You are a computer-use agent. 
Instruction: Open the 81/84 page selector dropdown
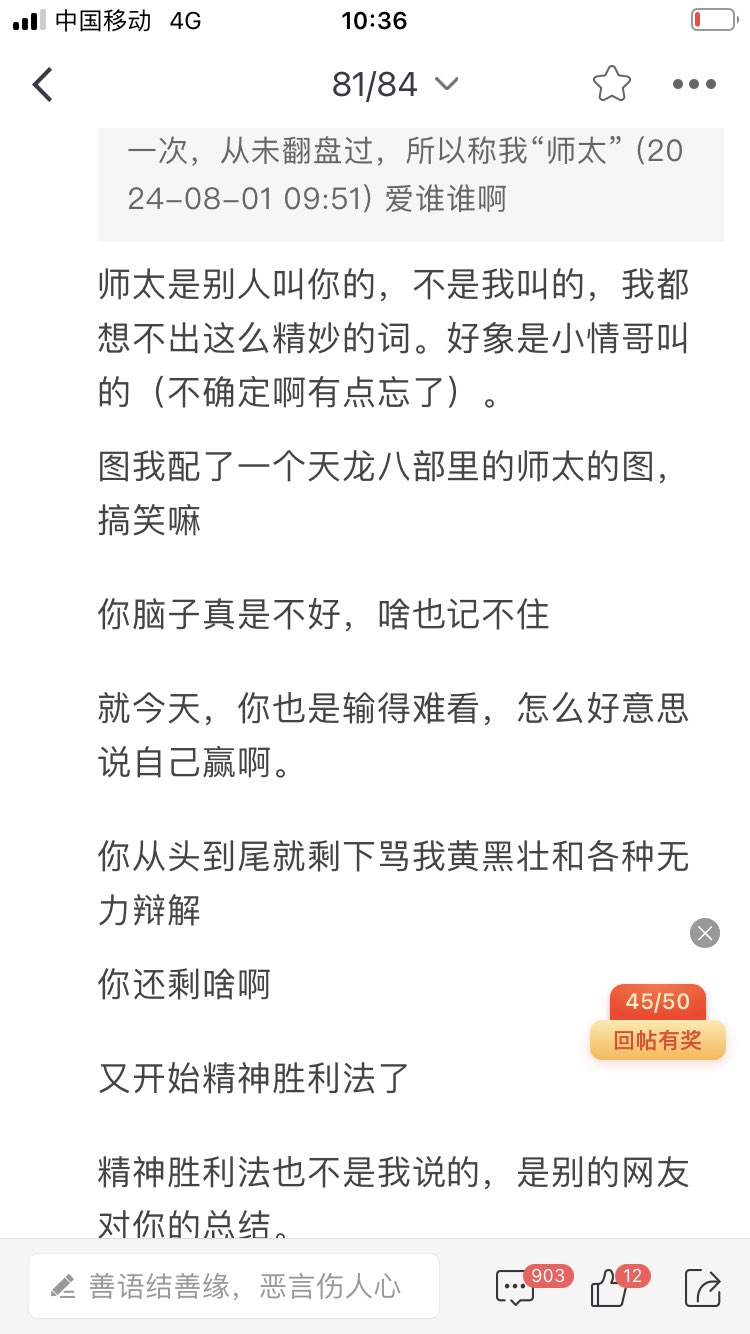pyautogui.click(x=394, y=85)
